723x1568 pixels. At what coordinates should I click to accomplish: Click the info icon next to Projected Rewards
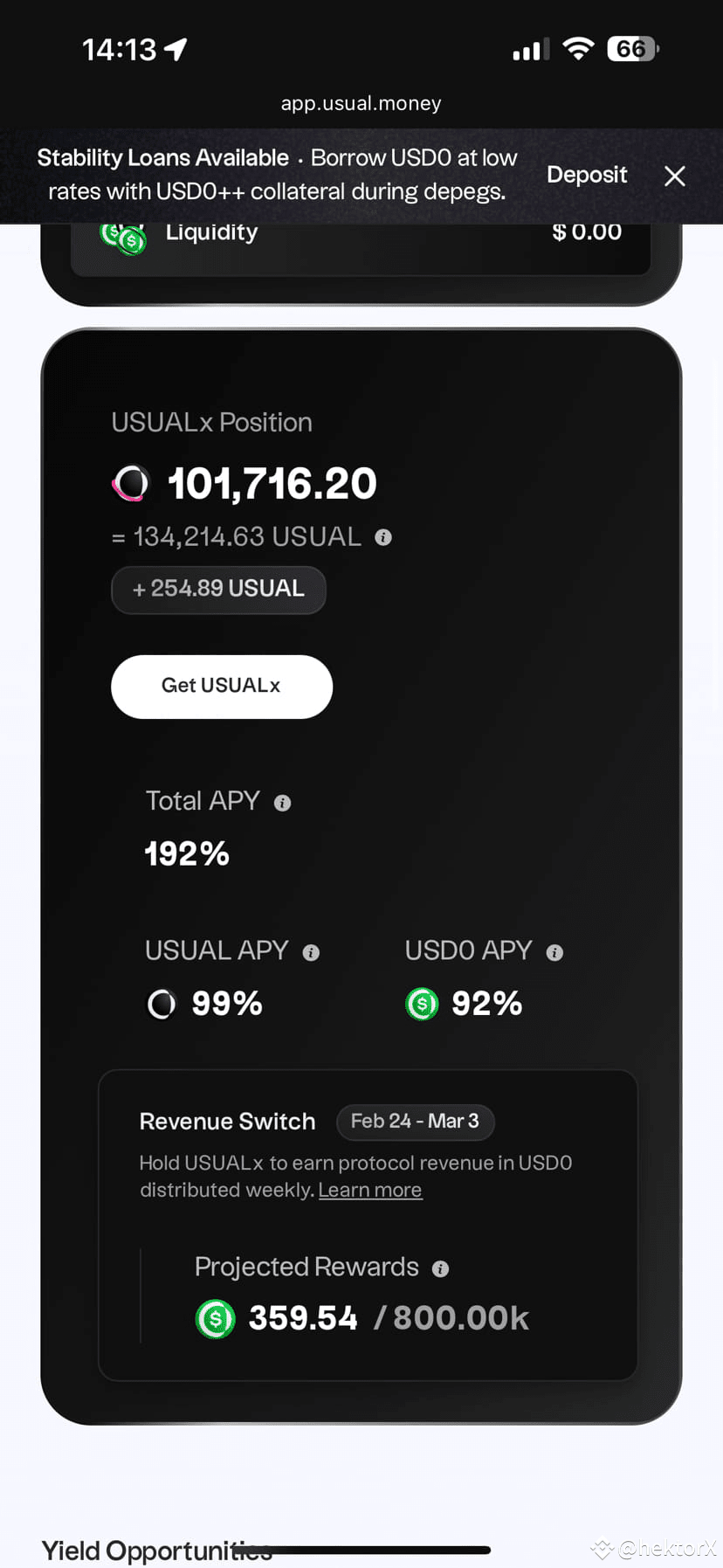pyautogui.click(x=441, y=1268)
